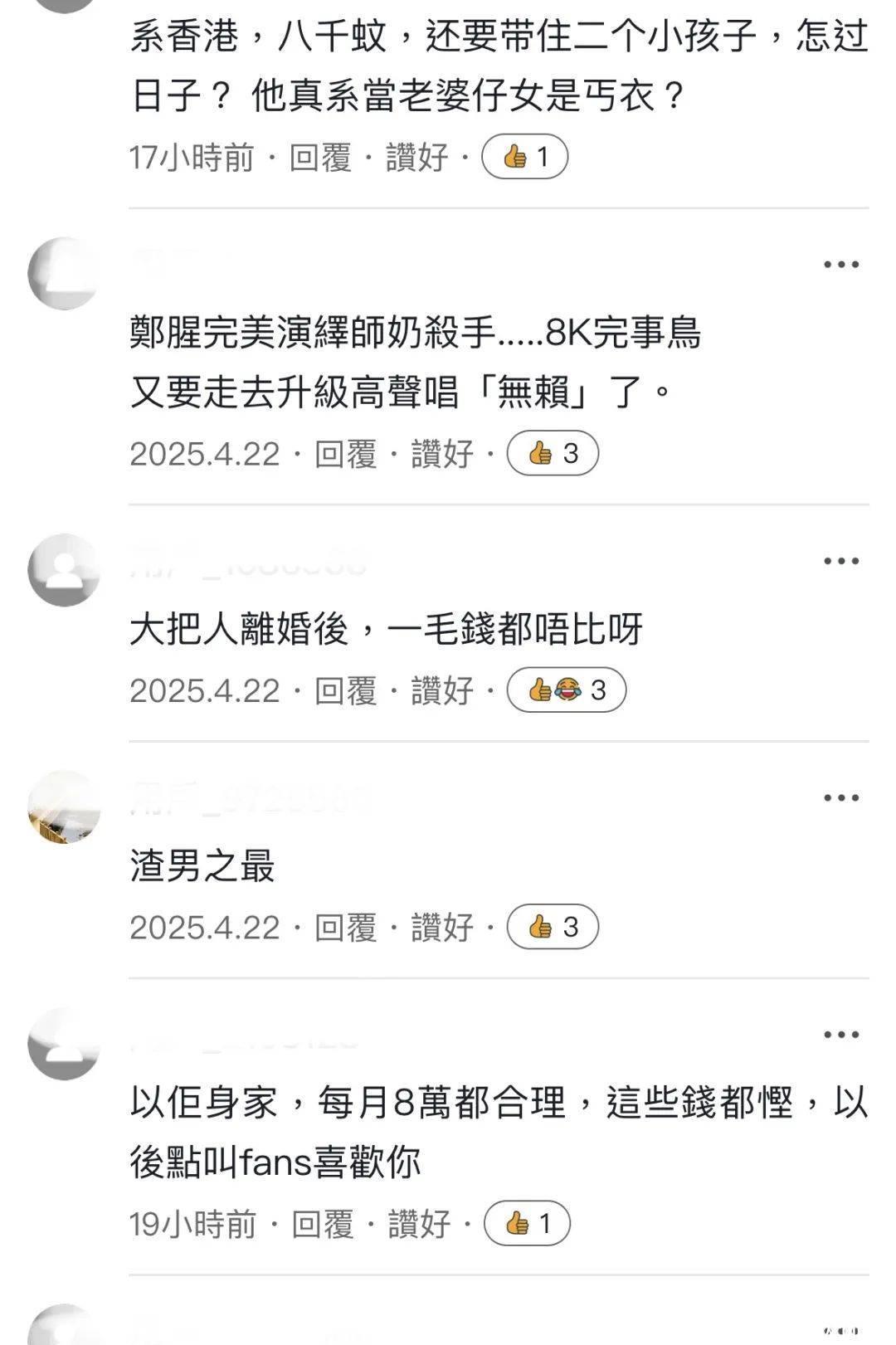The image size is (896, 1345).
Task: Reply to the 每月8萬 comment
Action: click(323, 1224)
